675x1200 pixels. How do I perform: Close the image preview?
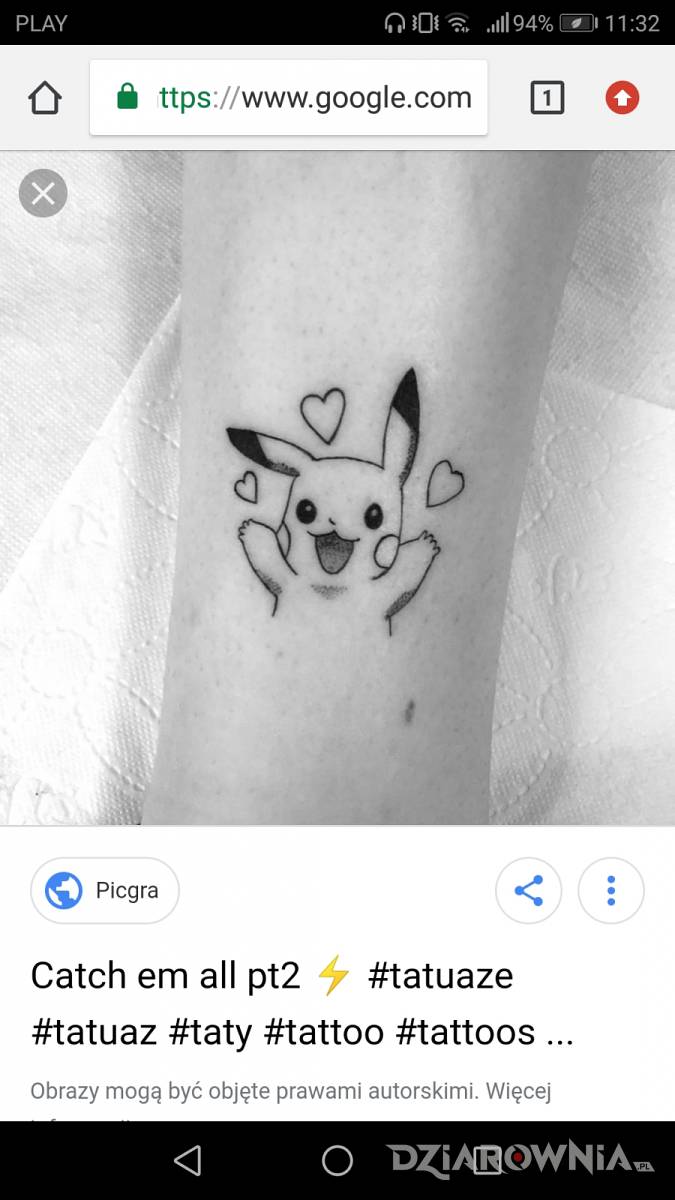tap(43, 193)
